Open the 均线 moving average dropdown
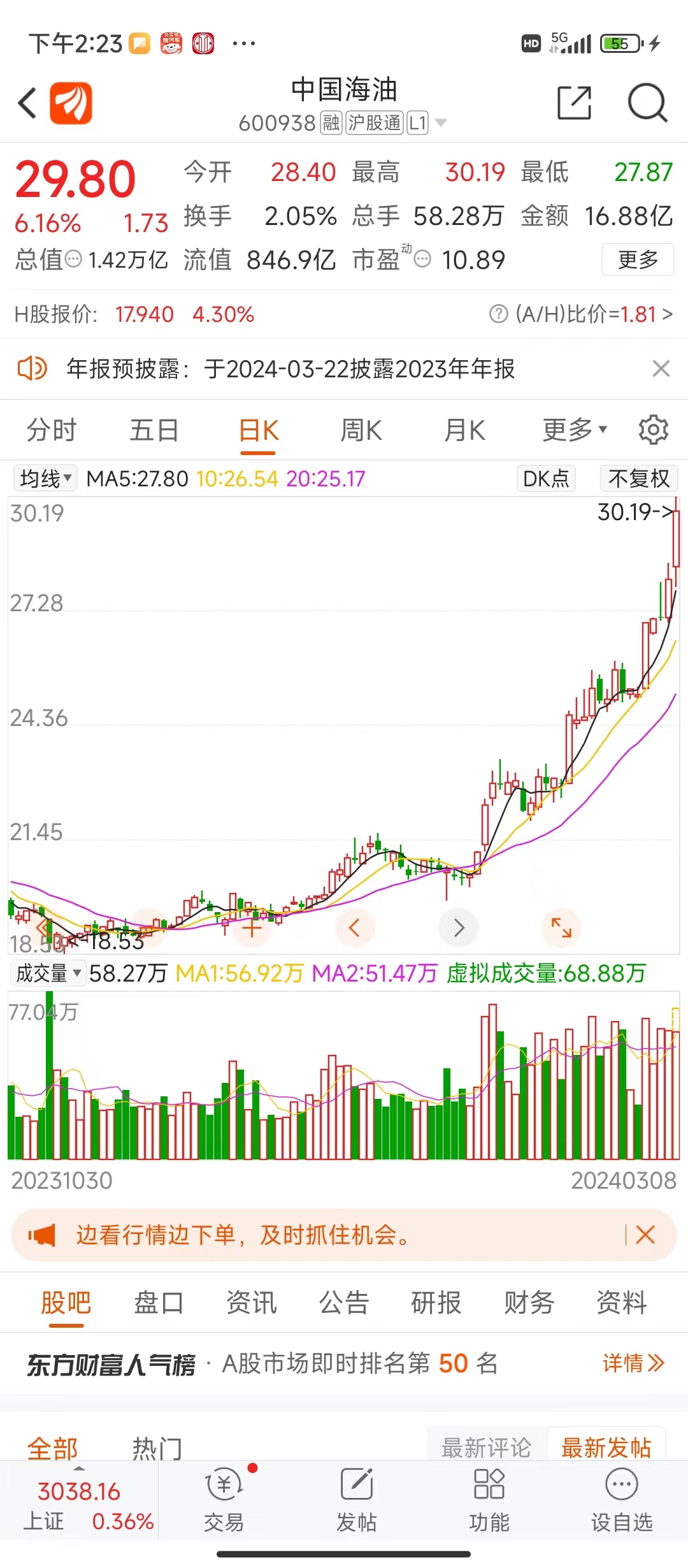This screenshot has height=1568, width=688. click(x=44, y=478)
